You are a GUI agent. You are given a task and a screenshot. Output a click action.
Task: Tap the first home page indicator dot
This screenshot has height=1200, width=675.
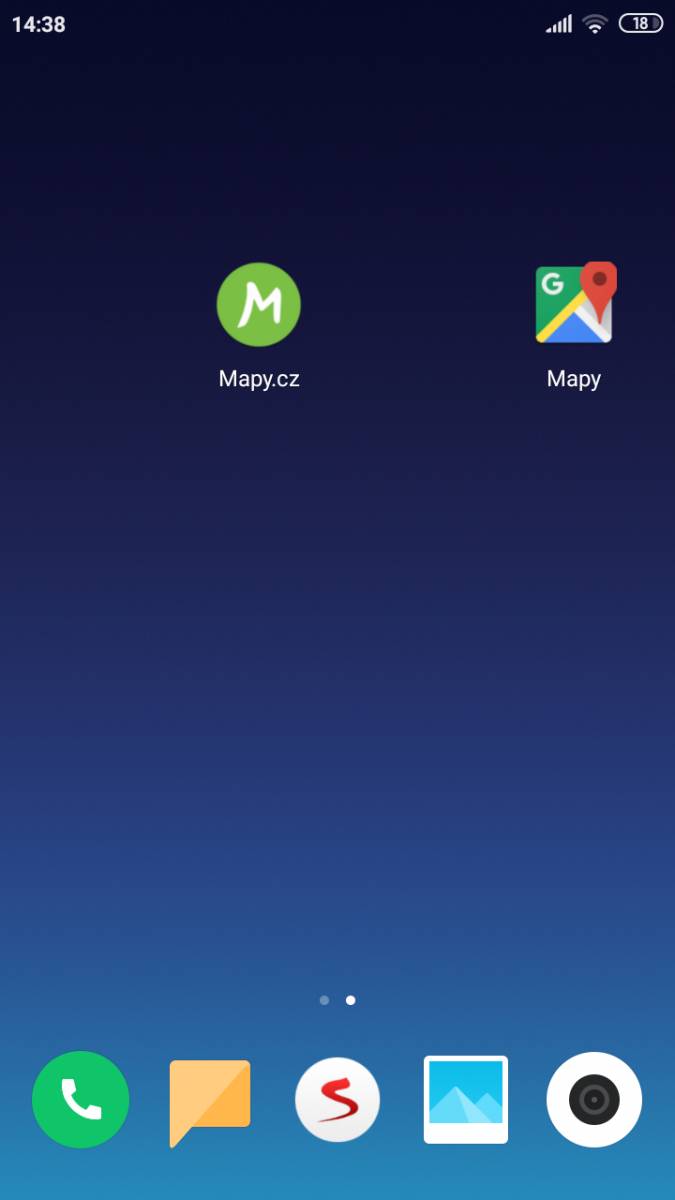click(324, 1000)
